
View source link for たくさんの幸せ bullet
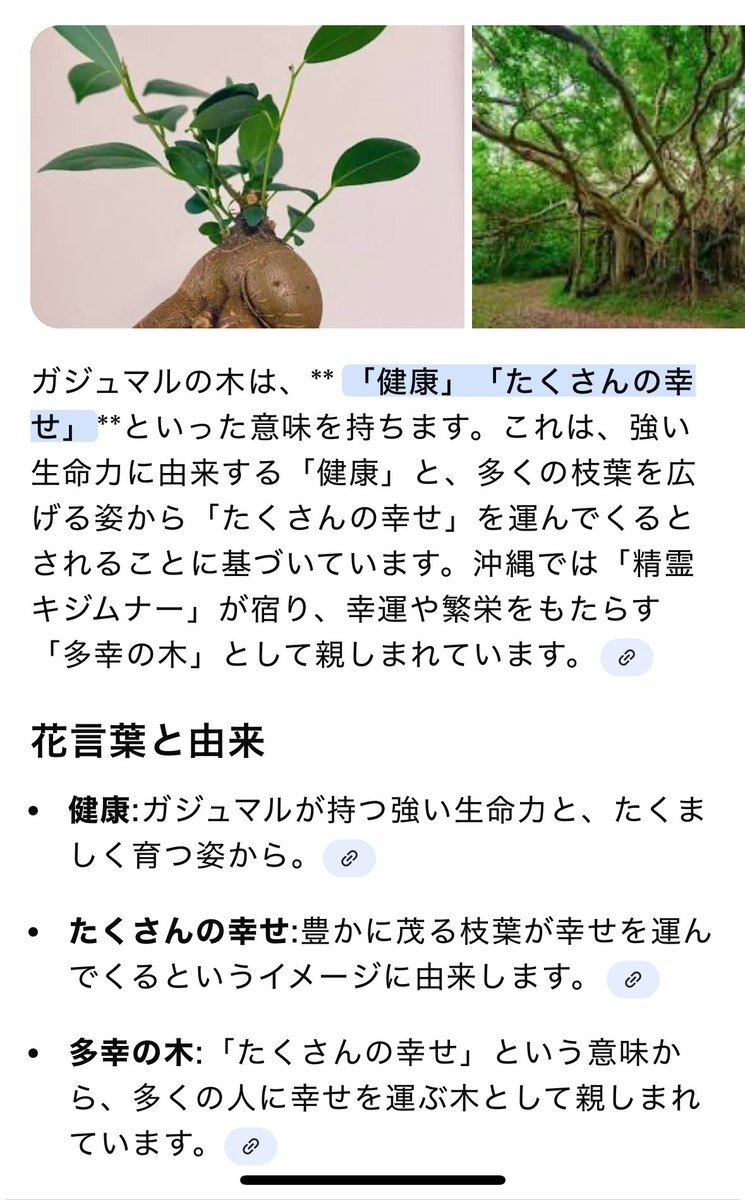point(632,979)
